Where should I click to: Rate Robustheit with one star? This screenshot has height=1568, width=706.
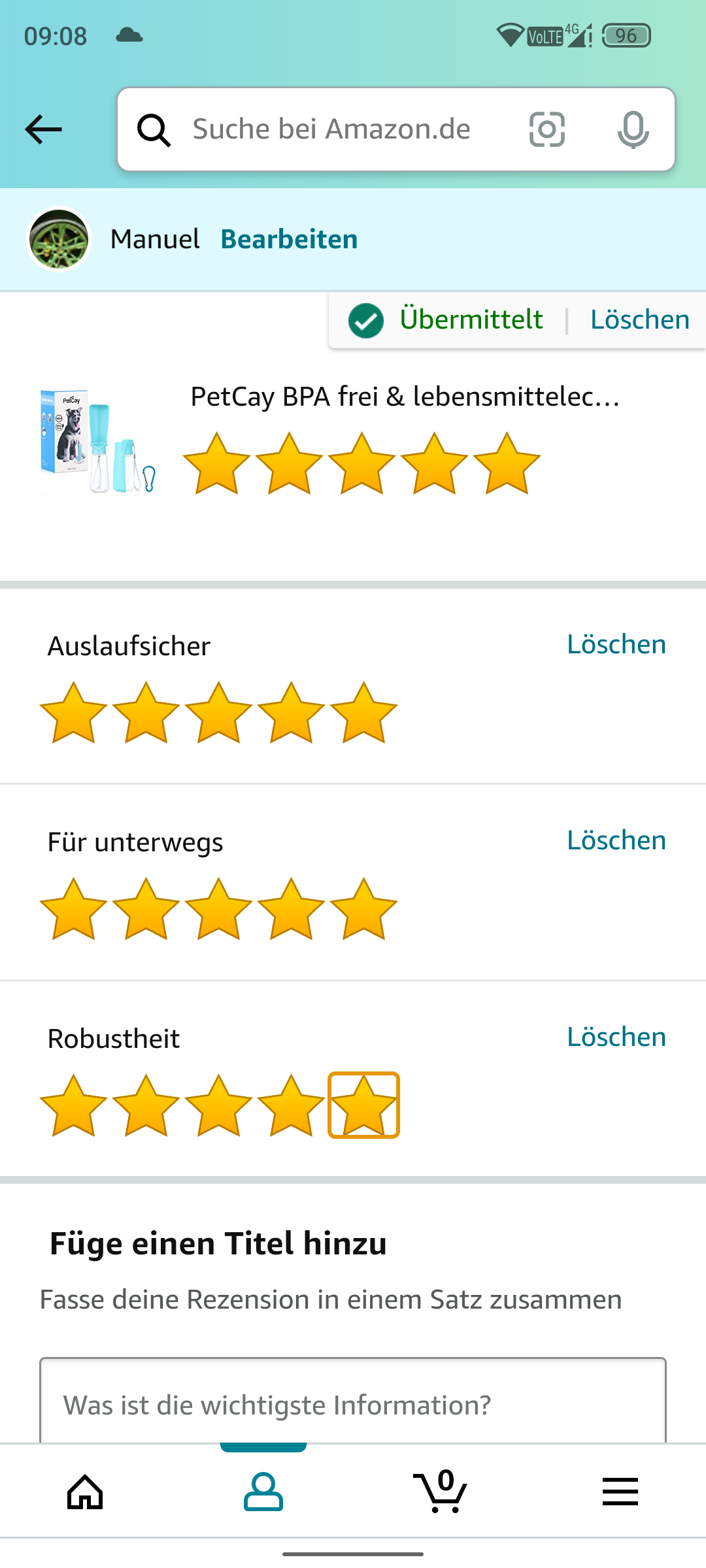[x=73, y=1105]
